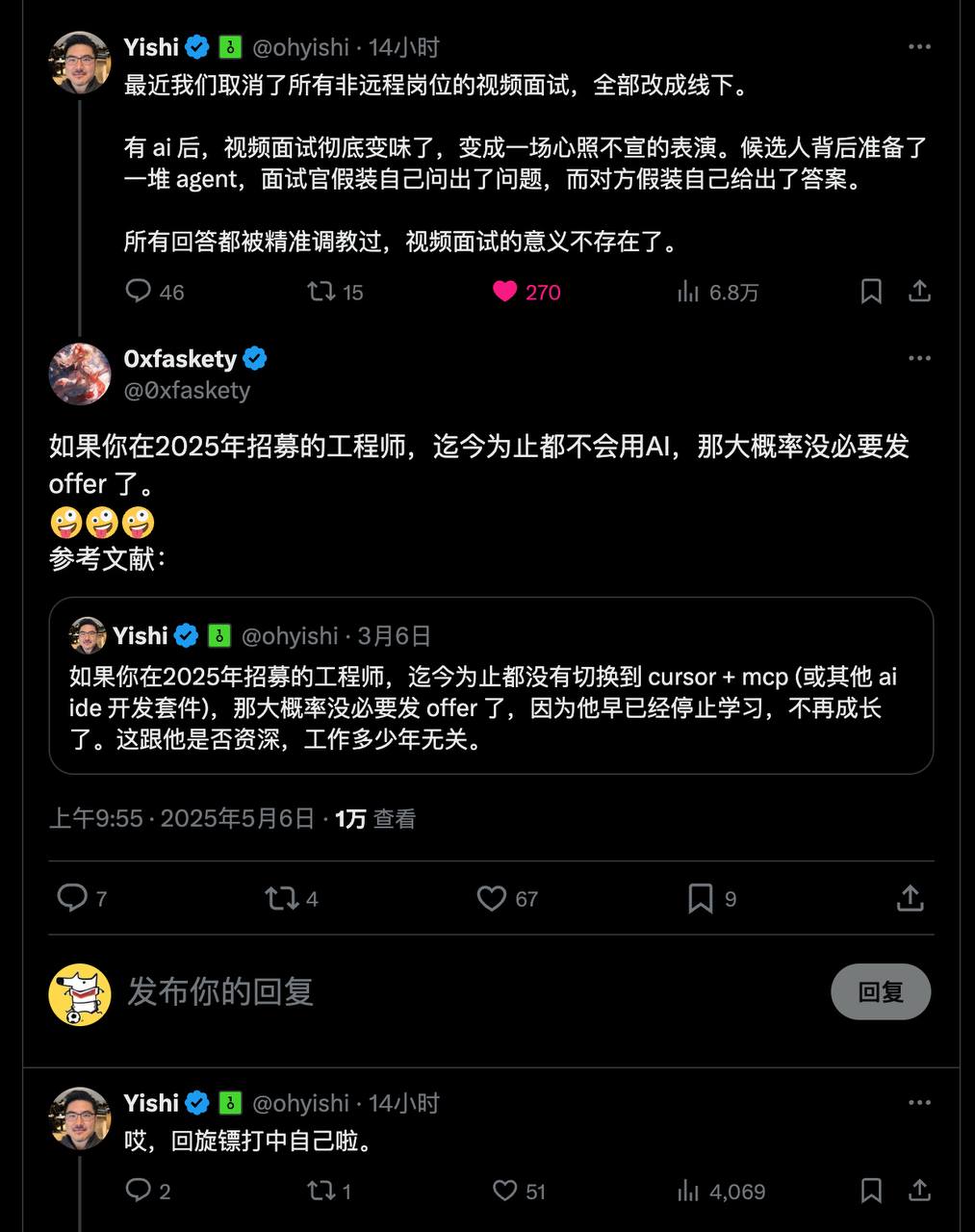Expand options menu on Yishi's bottom reply

coord(920,1102)
